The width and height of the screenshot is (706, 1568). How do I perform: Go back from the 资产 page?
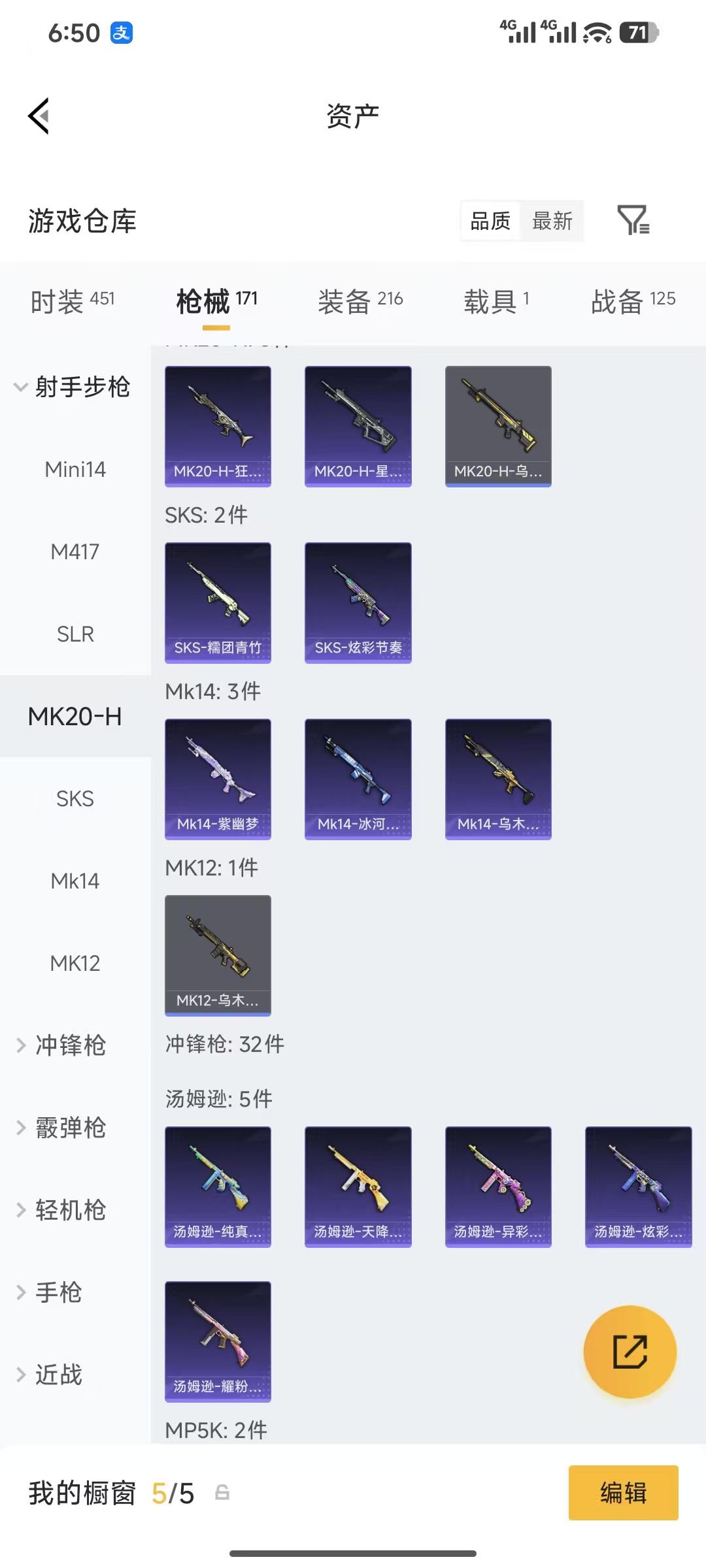(39, 116)
